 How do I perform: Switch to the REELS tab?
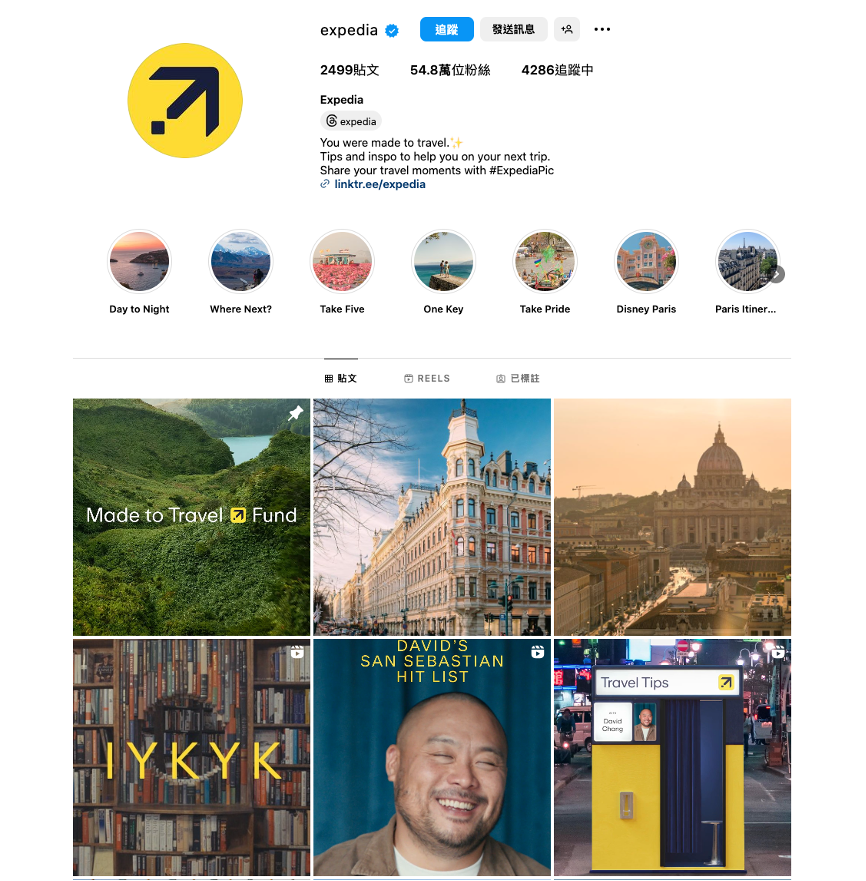427,379
